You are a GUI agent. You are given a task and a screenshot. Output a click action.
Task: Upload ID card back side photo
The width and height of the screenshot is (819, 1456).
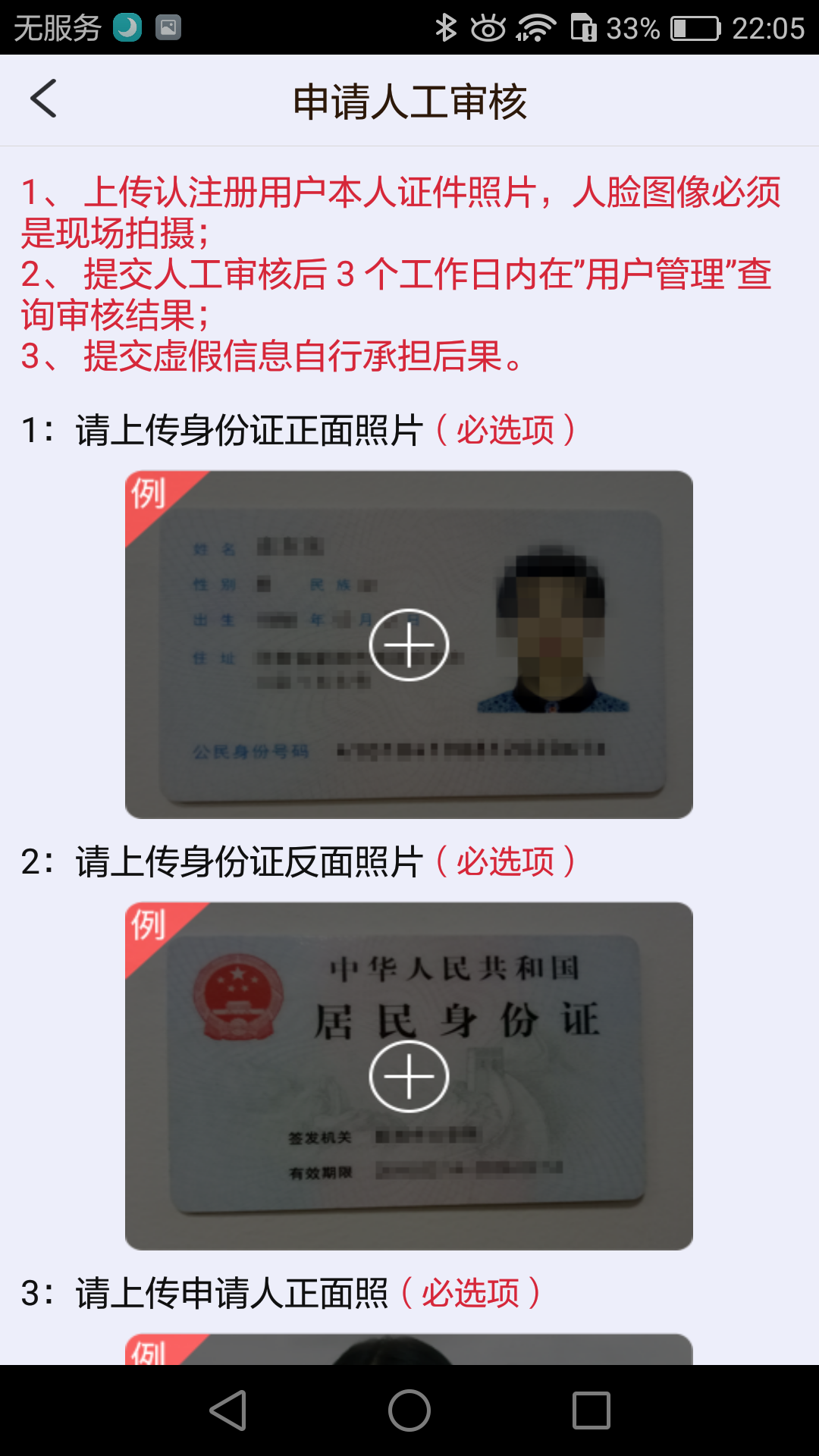[x=409, y=1076]
